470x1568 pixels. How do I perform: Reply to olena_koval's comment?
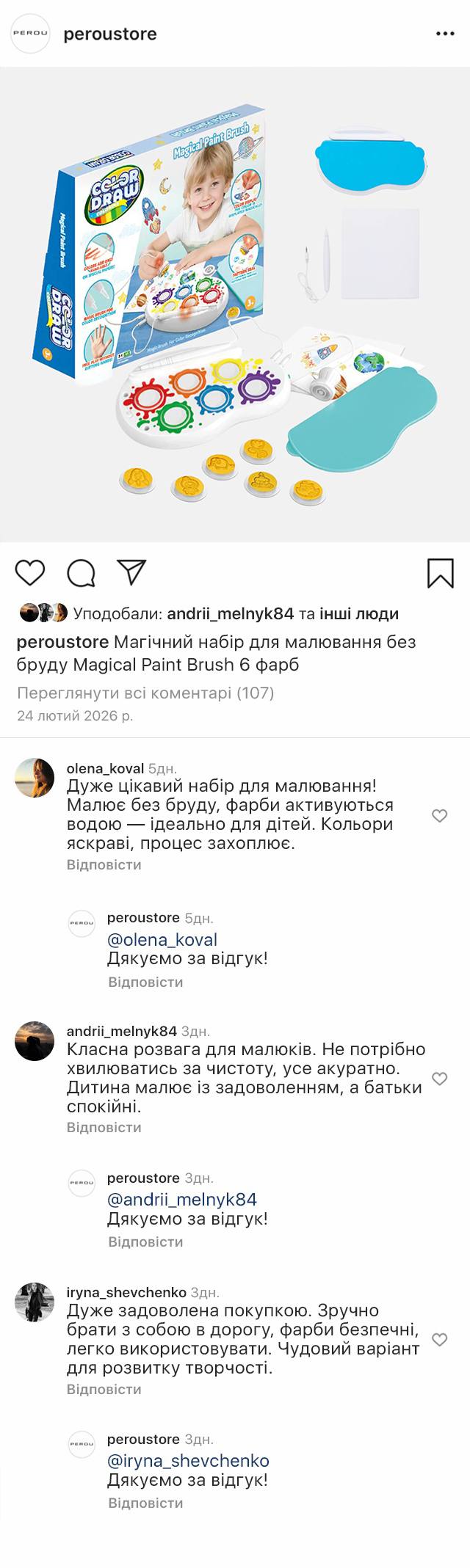[x=104, y=864]
